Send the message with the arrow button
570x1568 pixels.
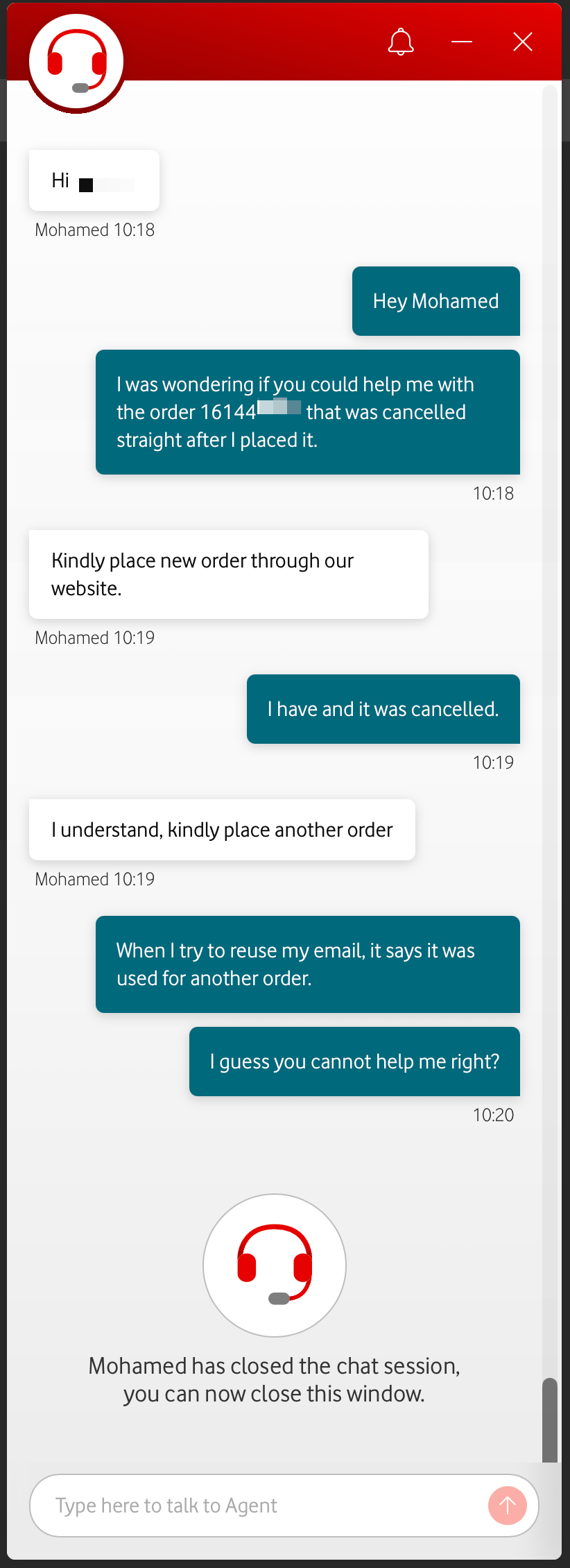[508, 1506]
